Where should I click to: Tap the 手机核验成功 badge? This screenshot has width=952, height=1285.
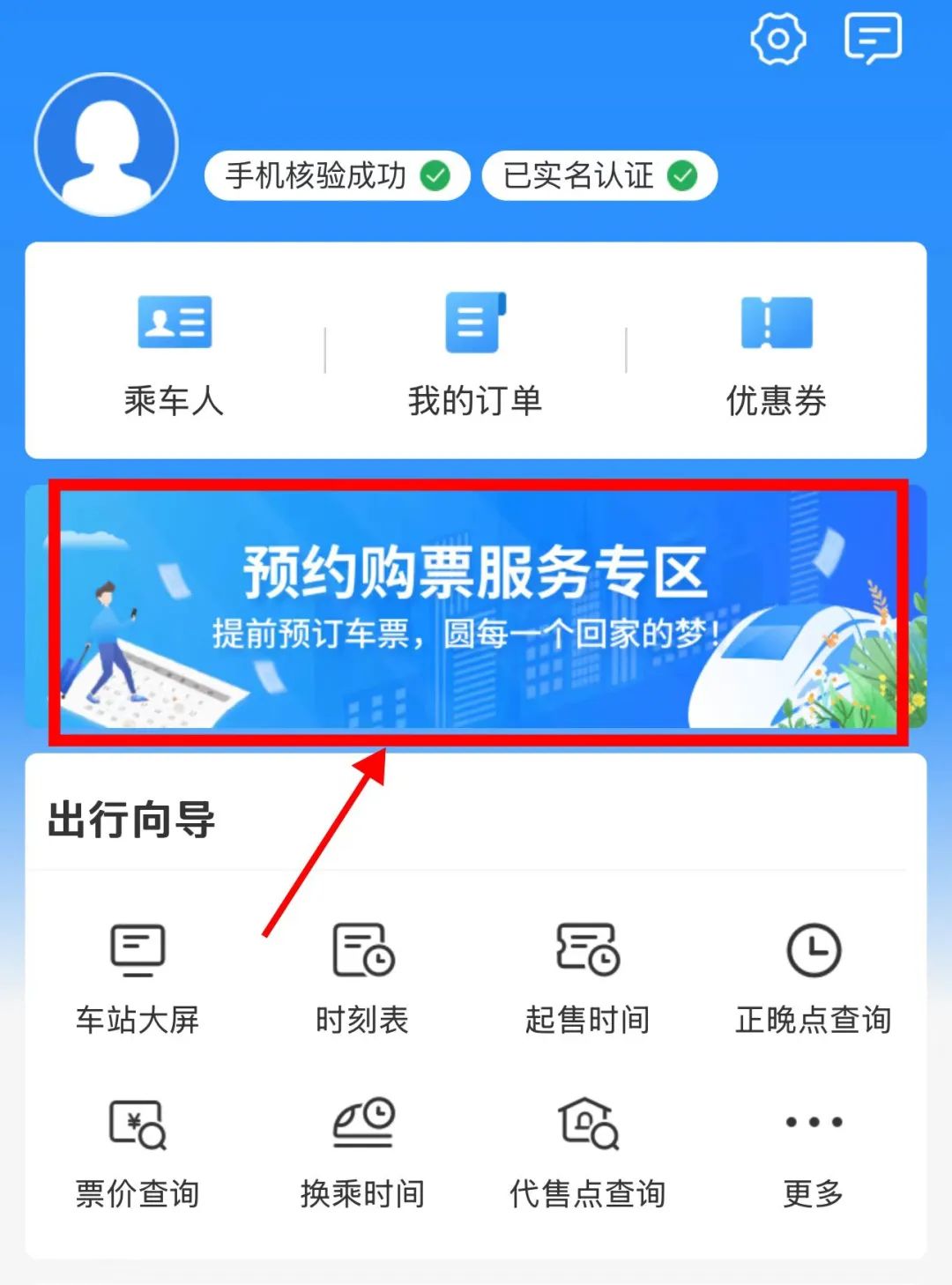tap(337, 176)
